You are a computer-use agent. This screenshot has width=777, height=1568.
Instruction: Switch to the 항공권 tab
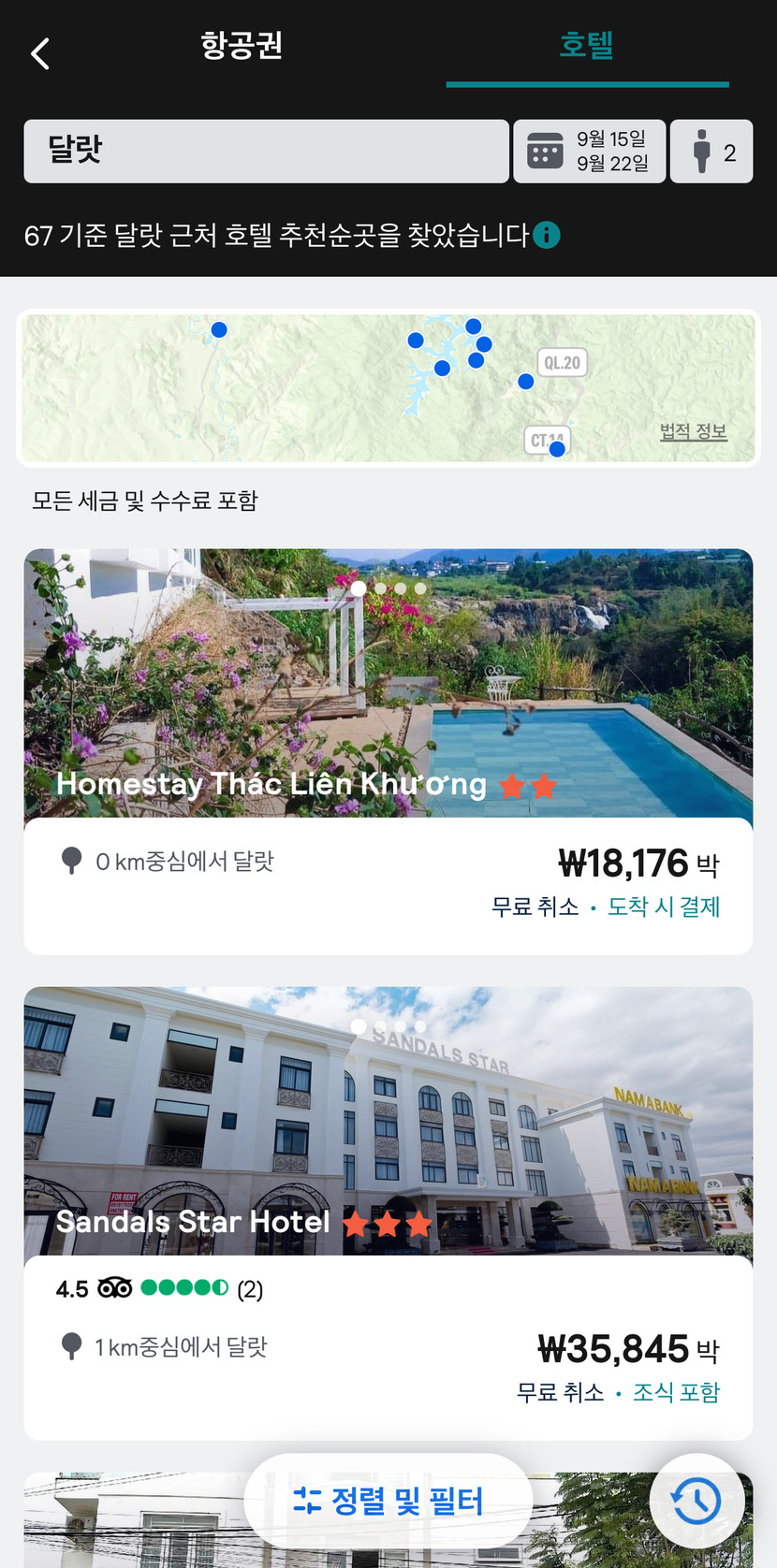click(242, 46)
